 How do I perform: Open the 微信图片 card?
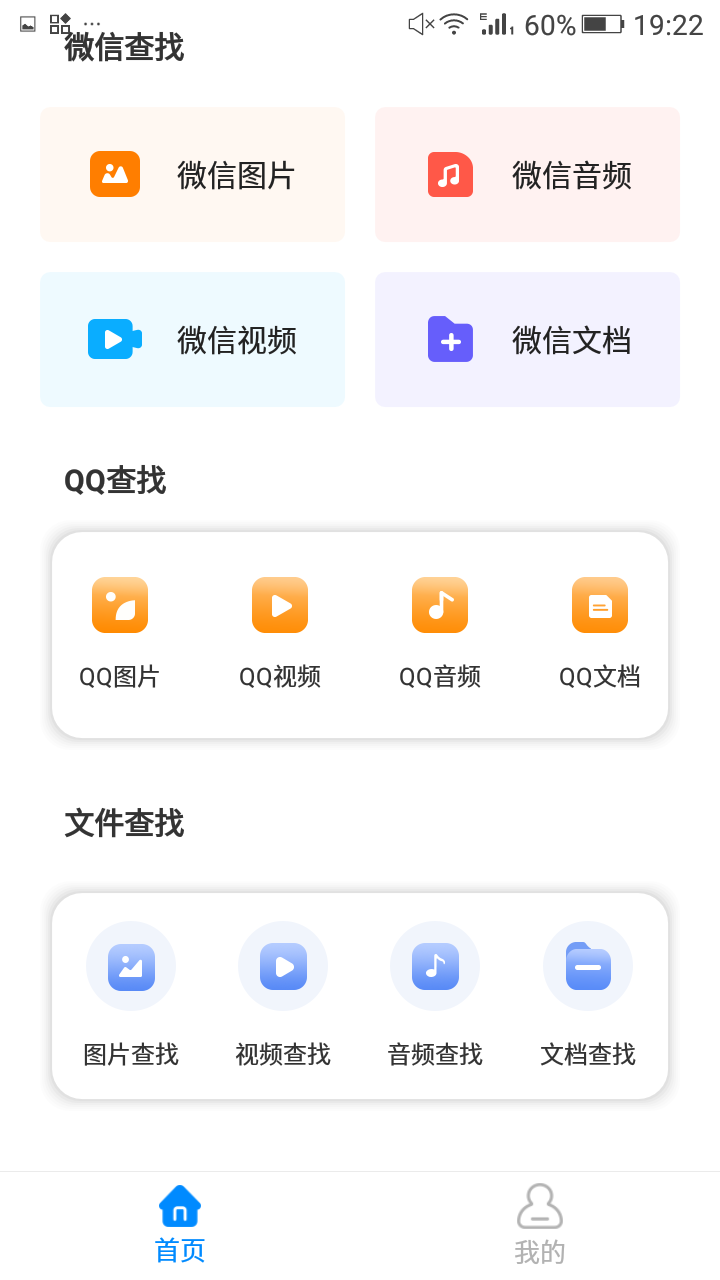click(192, 175)
